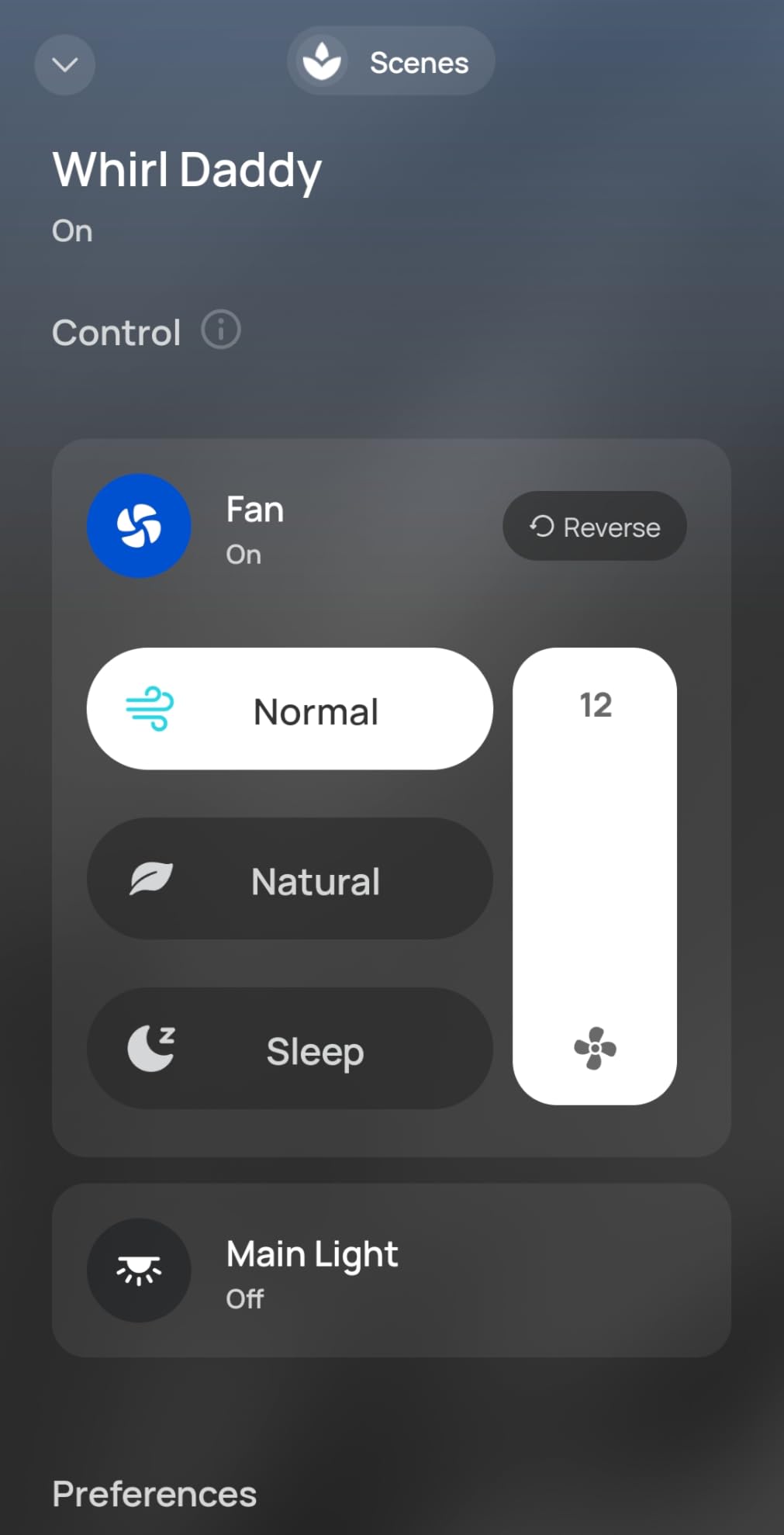Image resolution: width=784 pixels, height=1535 pixels.
Task: Select the Normal fan mode
Action: (290, 708)
